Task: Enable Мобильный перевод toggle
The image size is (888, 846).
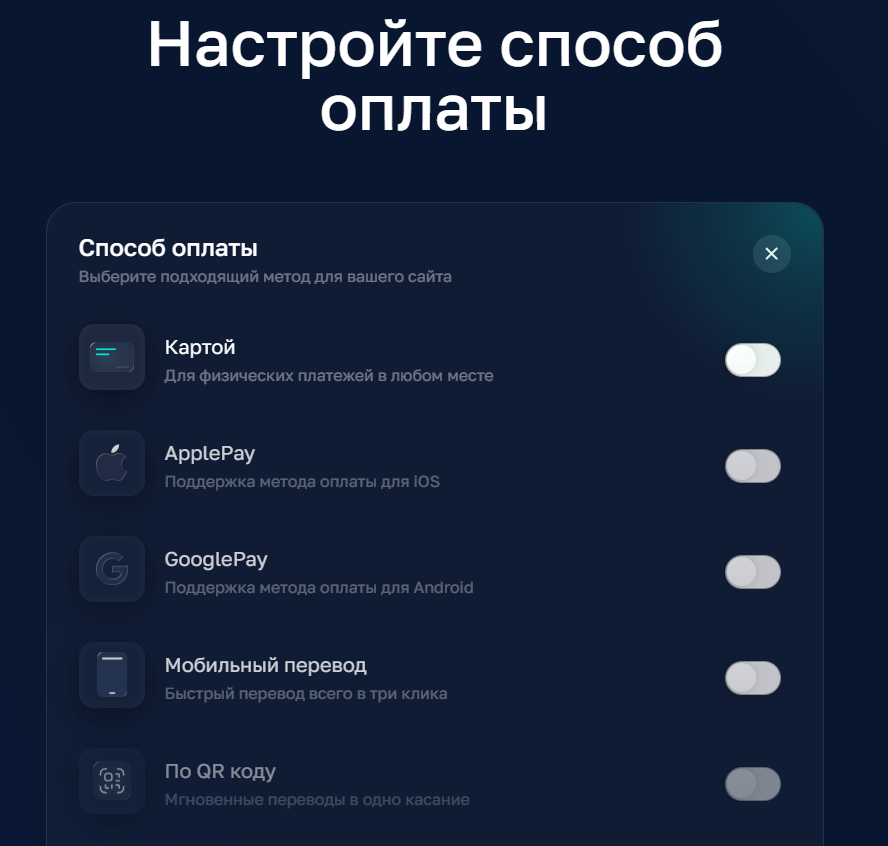Action: [x=752, y=678]
